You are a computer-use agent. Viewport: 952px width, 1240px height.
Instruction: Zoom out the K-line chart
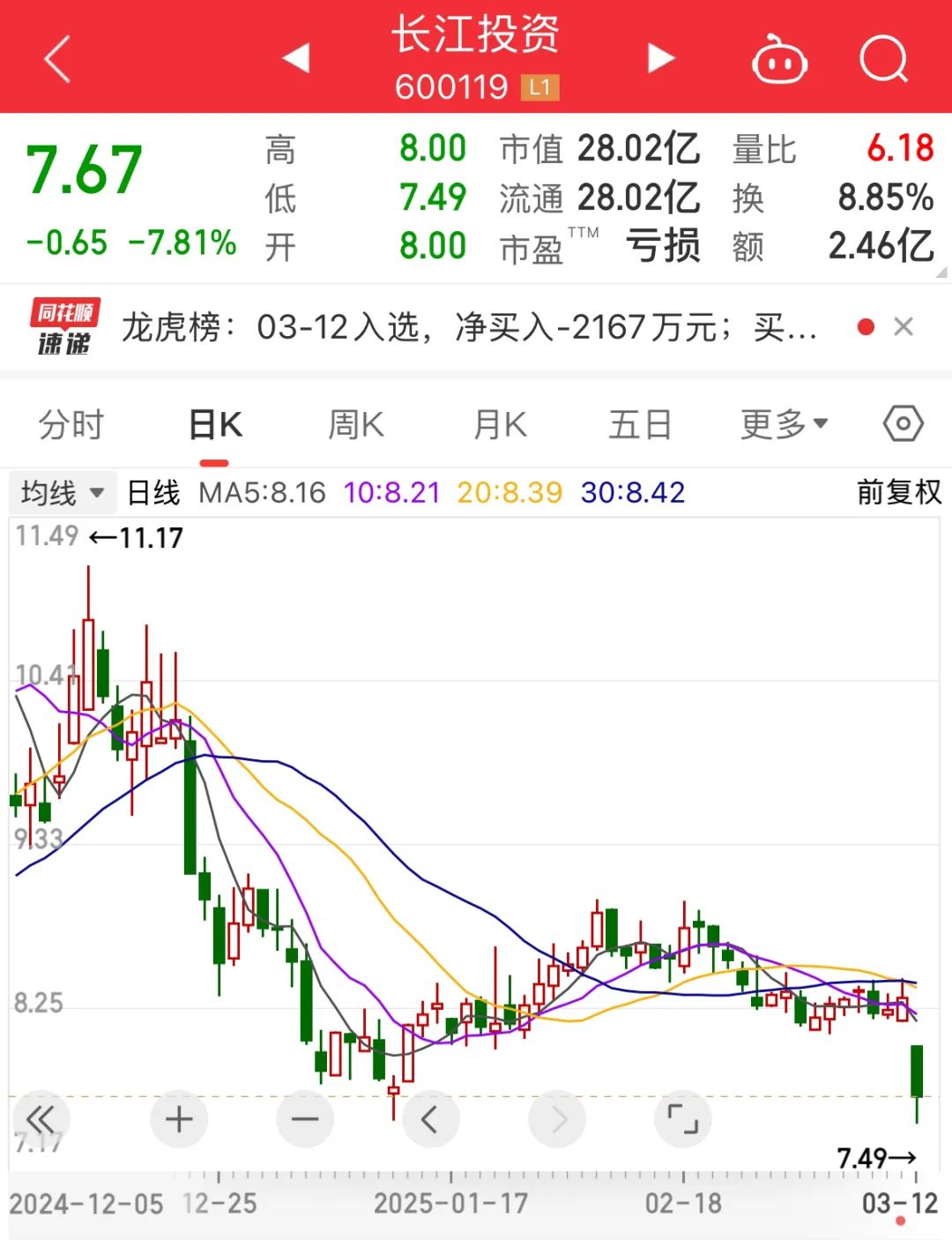(x=305, y=1119)
